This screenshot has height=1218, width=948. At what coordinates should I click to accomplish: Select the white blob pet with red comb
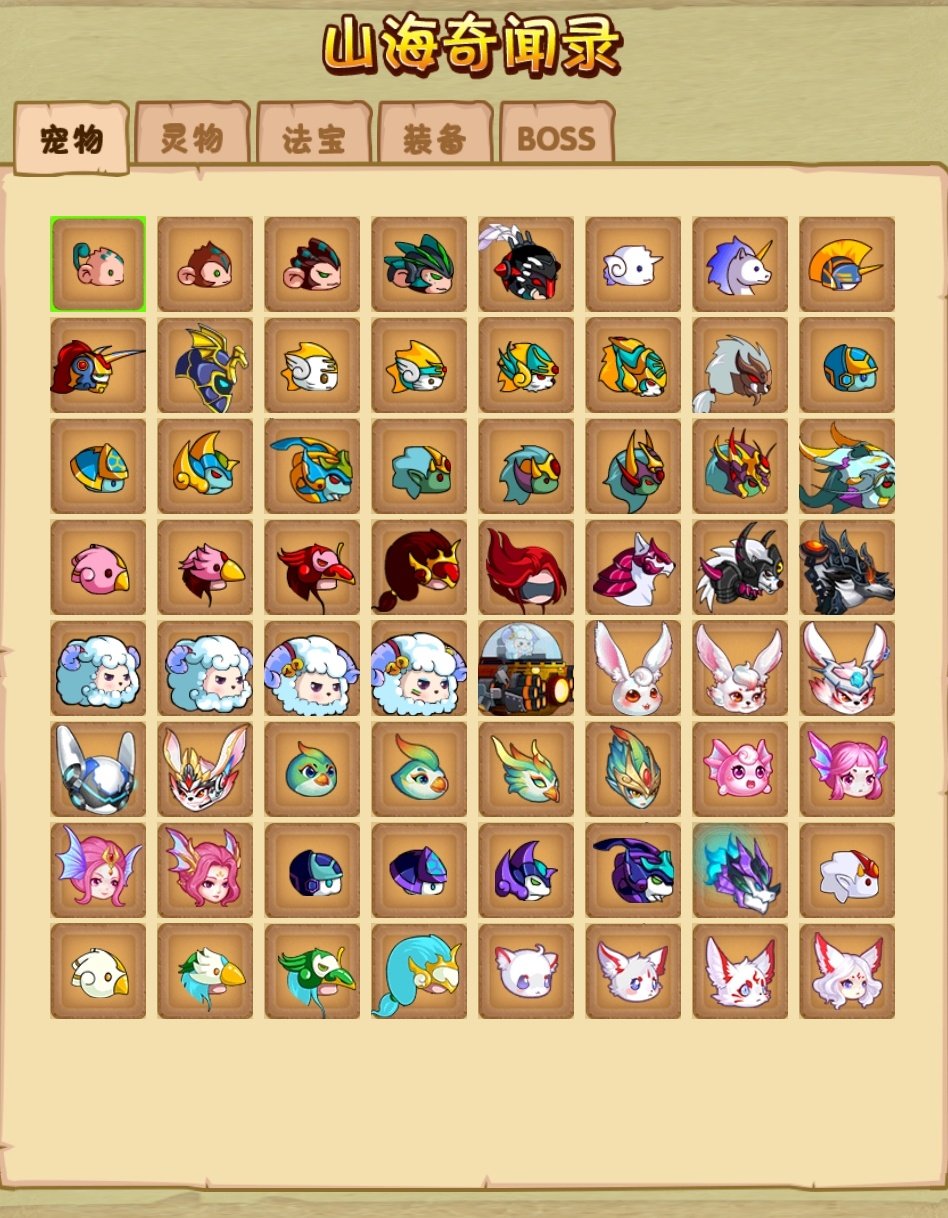coord(847,870)
